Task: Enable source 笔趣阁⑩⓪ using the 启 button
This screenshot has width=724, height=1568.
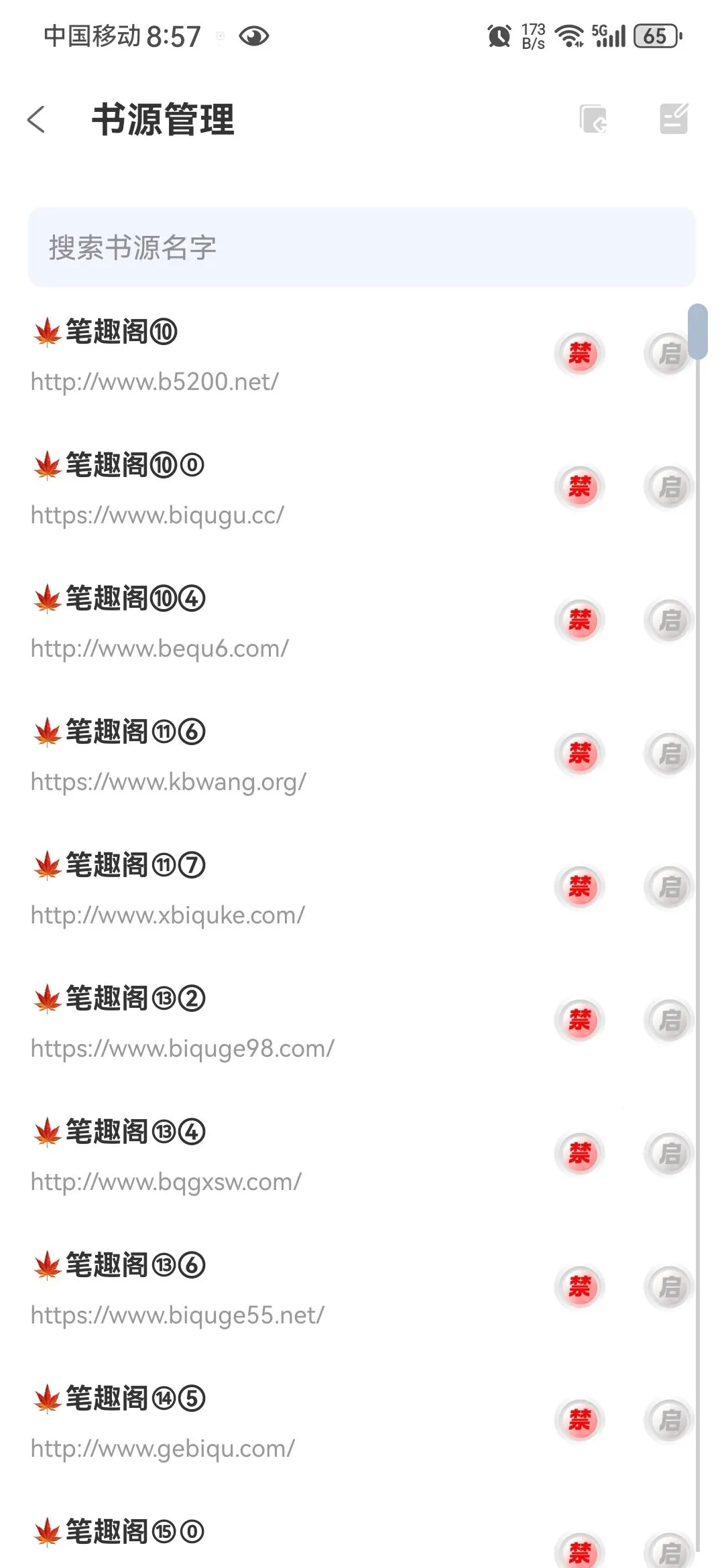Action: pos(668,487)
